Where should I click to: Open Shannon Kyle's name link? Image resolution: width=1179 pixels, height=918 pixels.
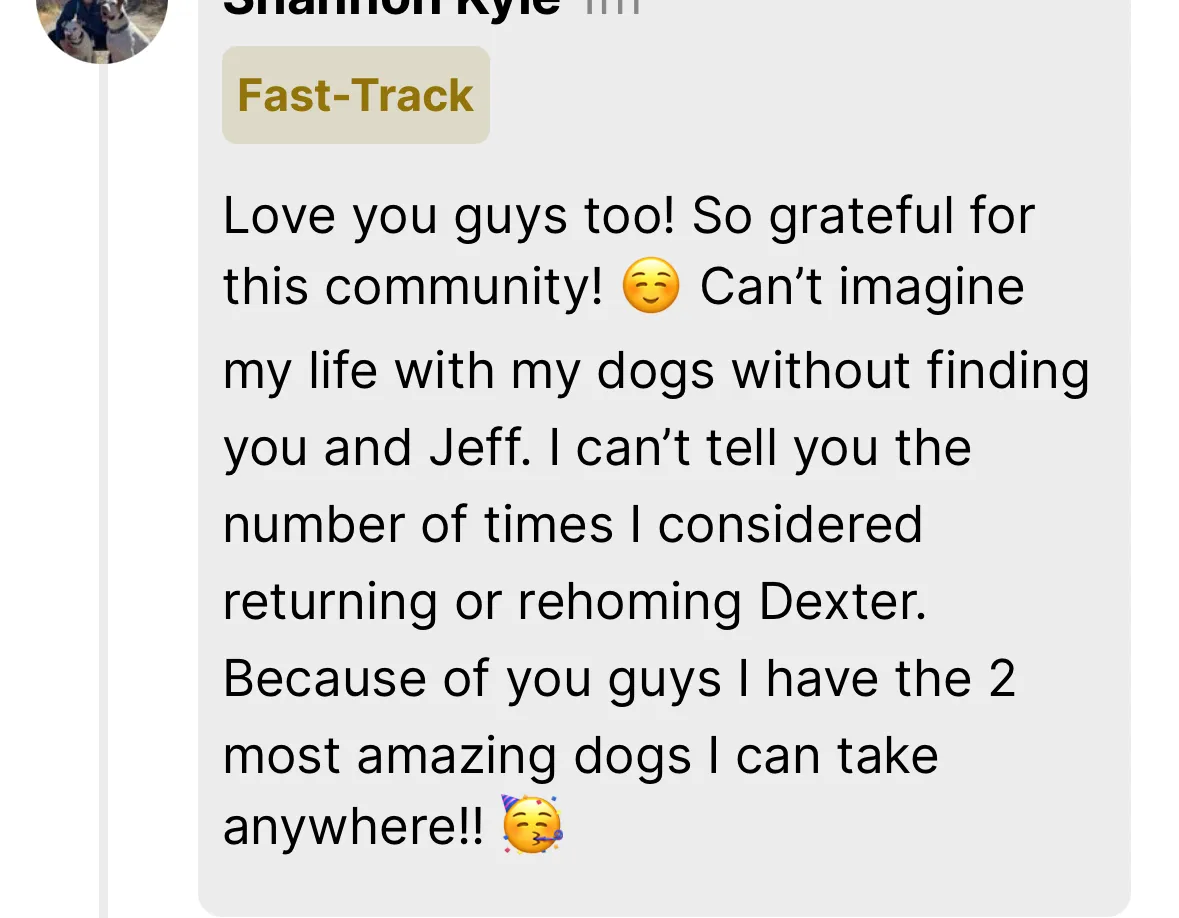click(x=390, y=8)
